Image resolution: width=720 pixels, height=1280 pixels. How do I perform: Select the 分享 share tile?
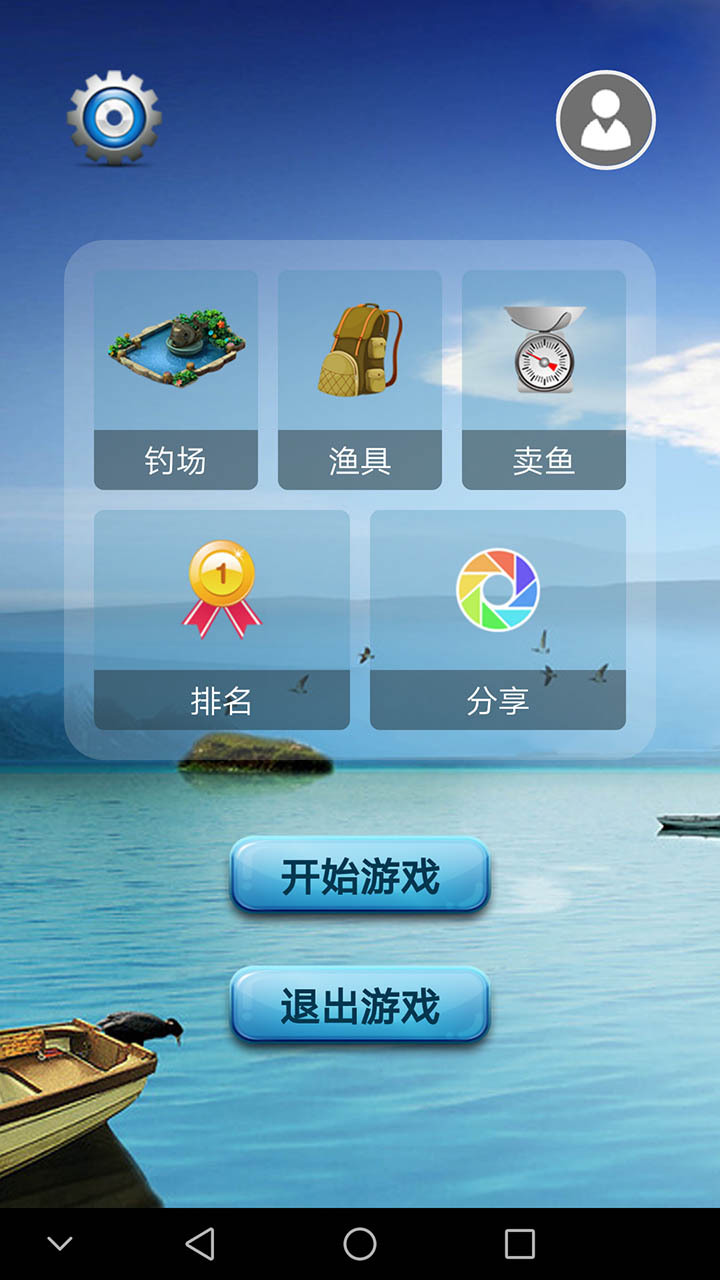pos(498,620)
